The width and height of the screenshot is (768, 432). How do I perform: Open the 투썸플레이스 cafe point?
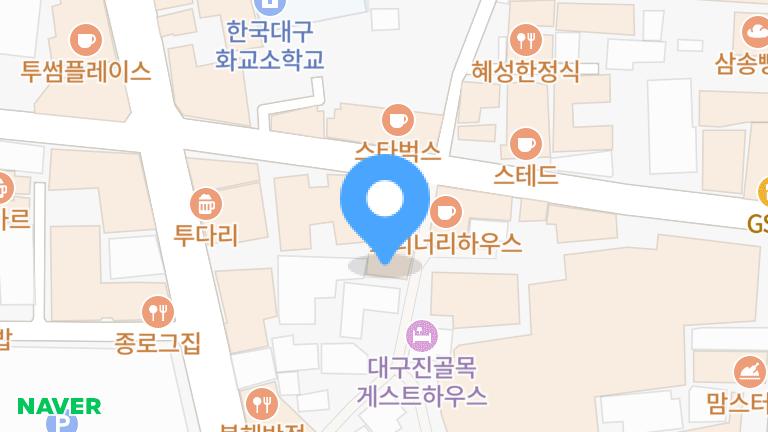pyautogui.click(x=86, y=40)
